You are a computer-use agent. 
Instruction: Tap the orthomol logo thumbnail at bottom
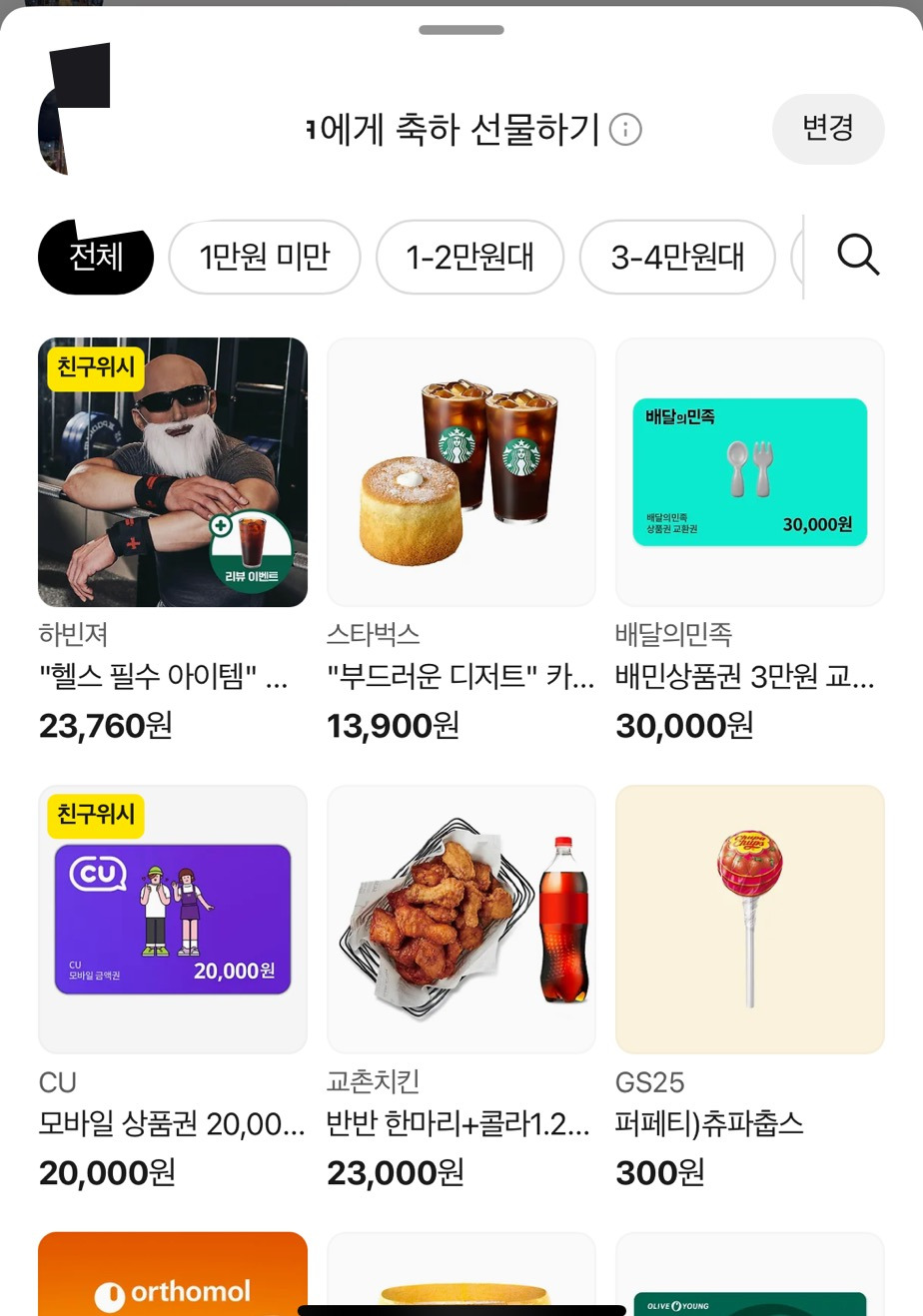point(172,1290)
